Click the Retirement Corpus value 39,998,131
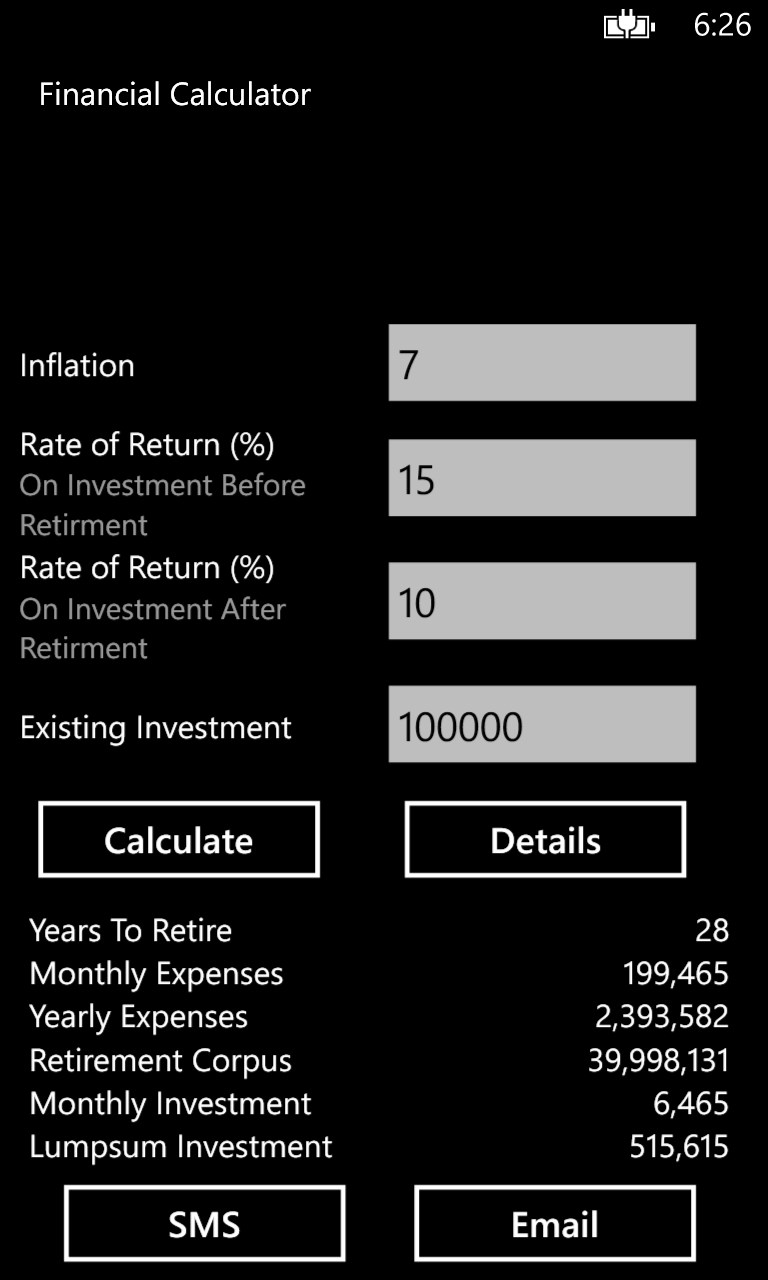Screen dimensions: 768x1280 click(655, 1060)
